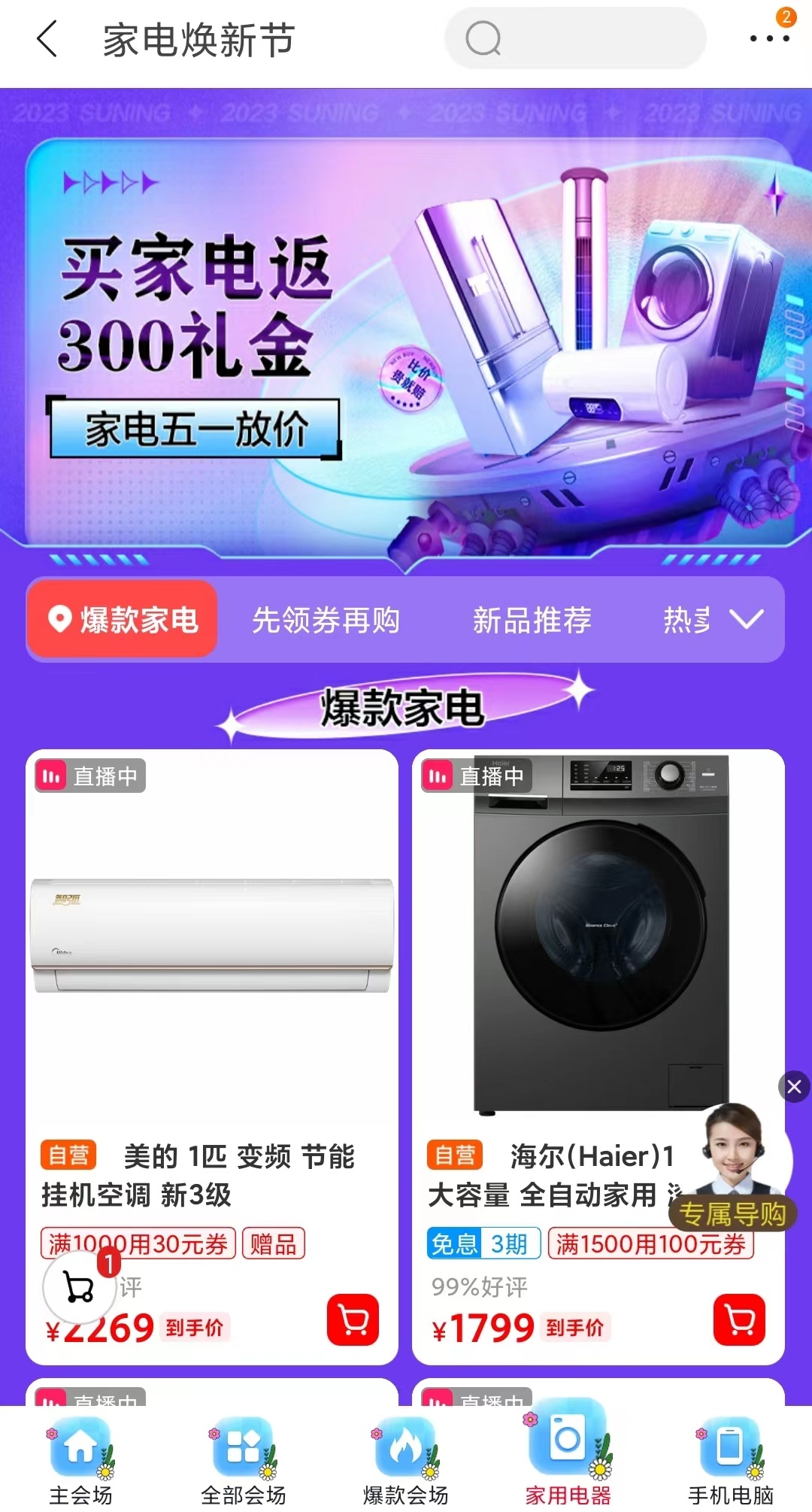Expand the category dropdown chevron
The width and height of the screenshot is (812, 1512).
747,619
